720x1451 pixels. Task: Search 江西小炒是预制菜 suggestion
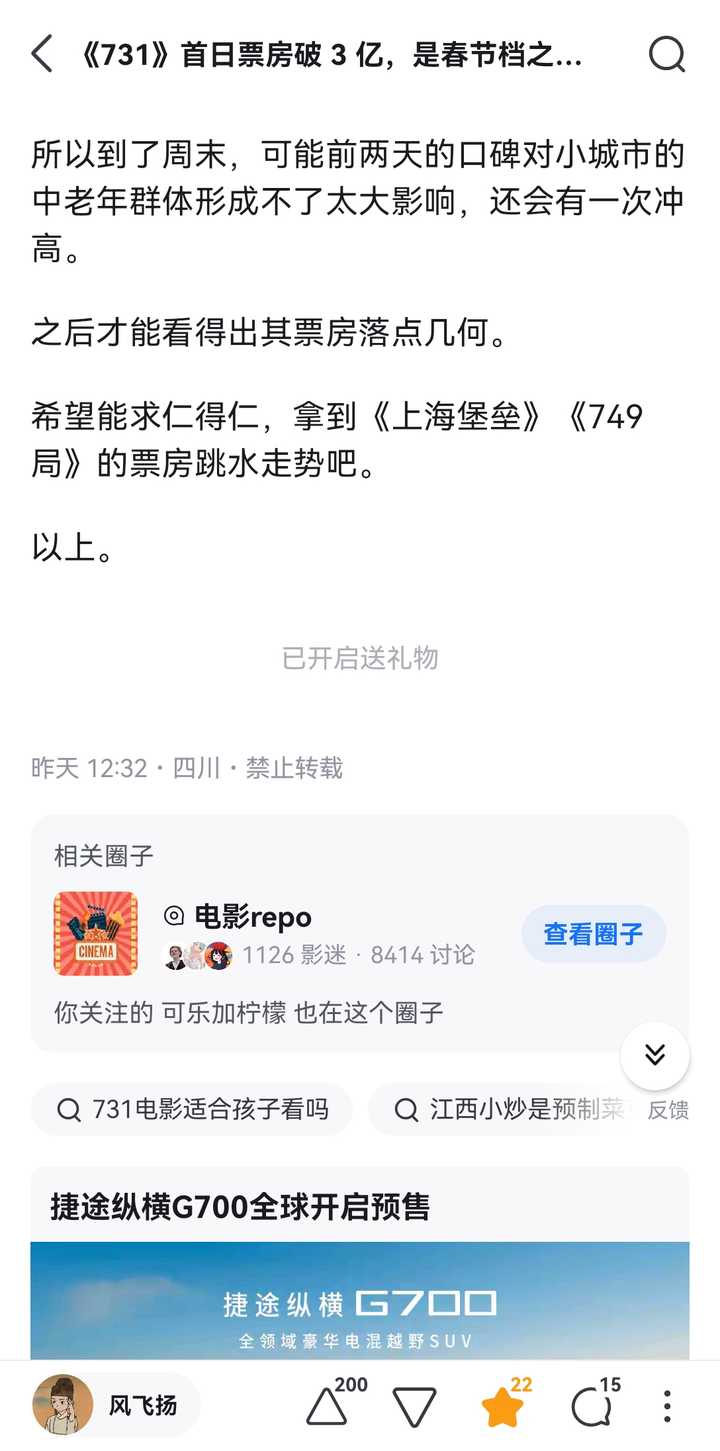pos(500,1109)
